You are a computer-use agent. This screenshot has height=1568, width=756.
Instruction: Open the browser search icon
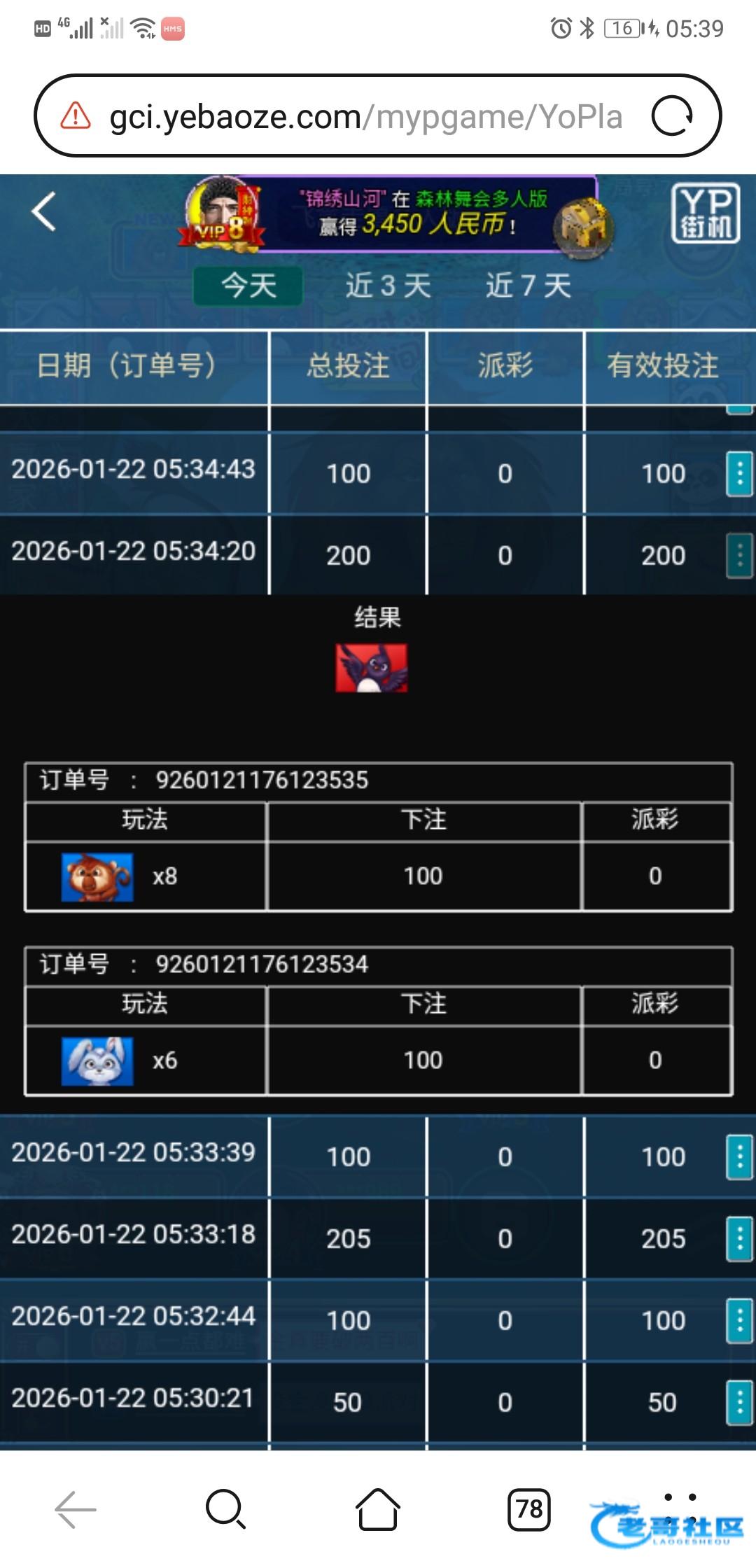tap(225, 1508)
